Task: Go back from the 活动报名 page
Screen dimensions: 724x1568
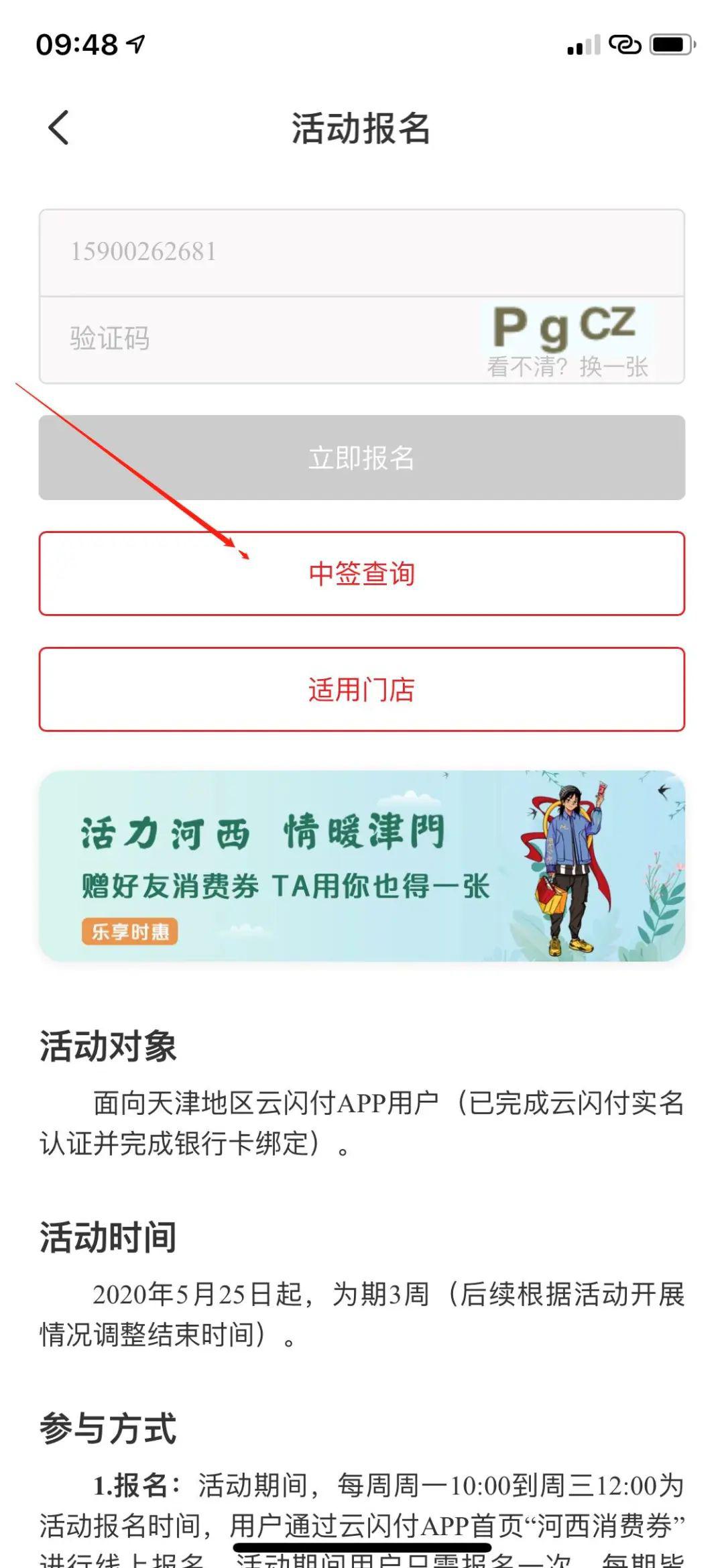Action: 59,127
